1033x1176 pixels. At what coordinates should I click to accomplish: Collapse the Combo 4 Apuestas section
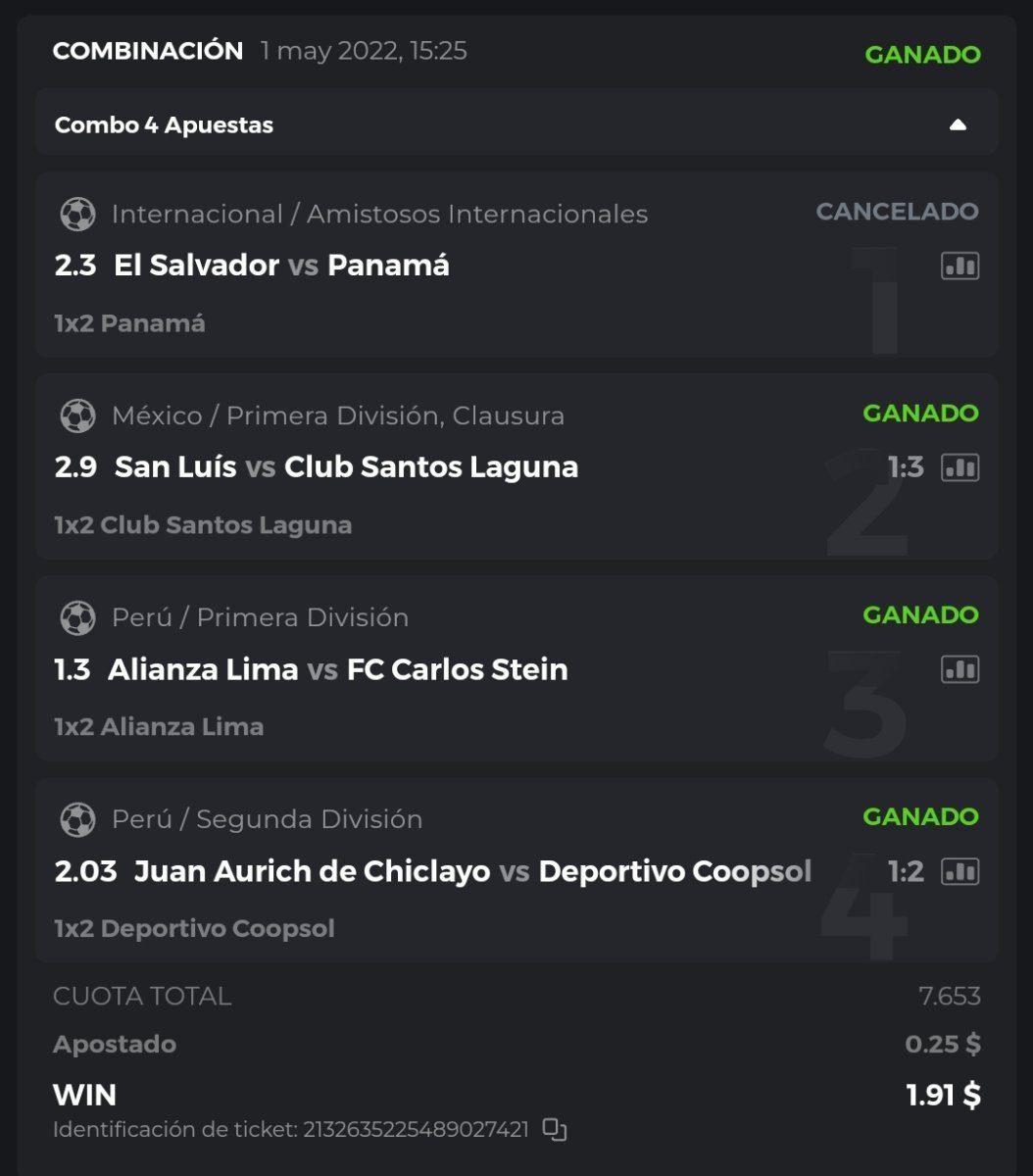click(x=958, y=124)
